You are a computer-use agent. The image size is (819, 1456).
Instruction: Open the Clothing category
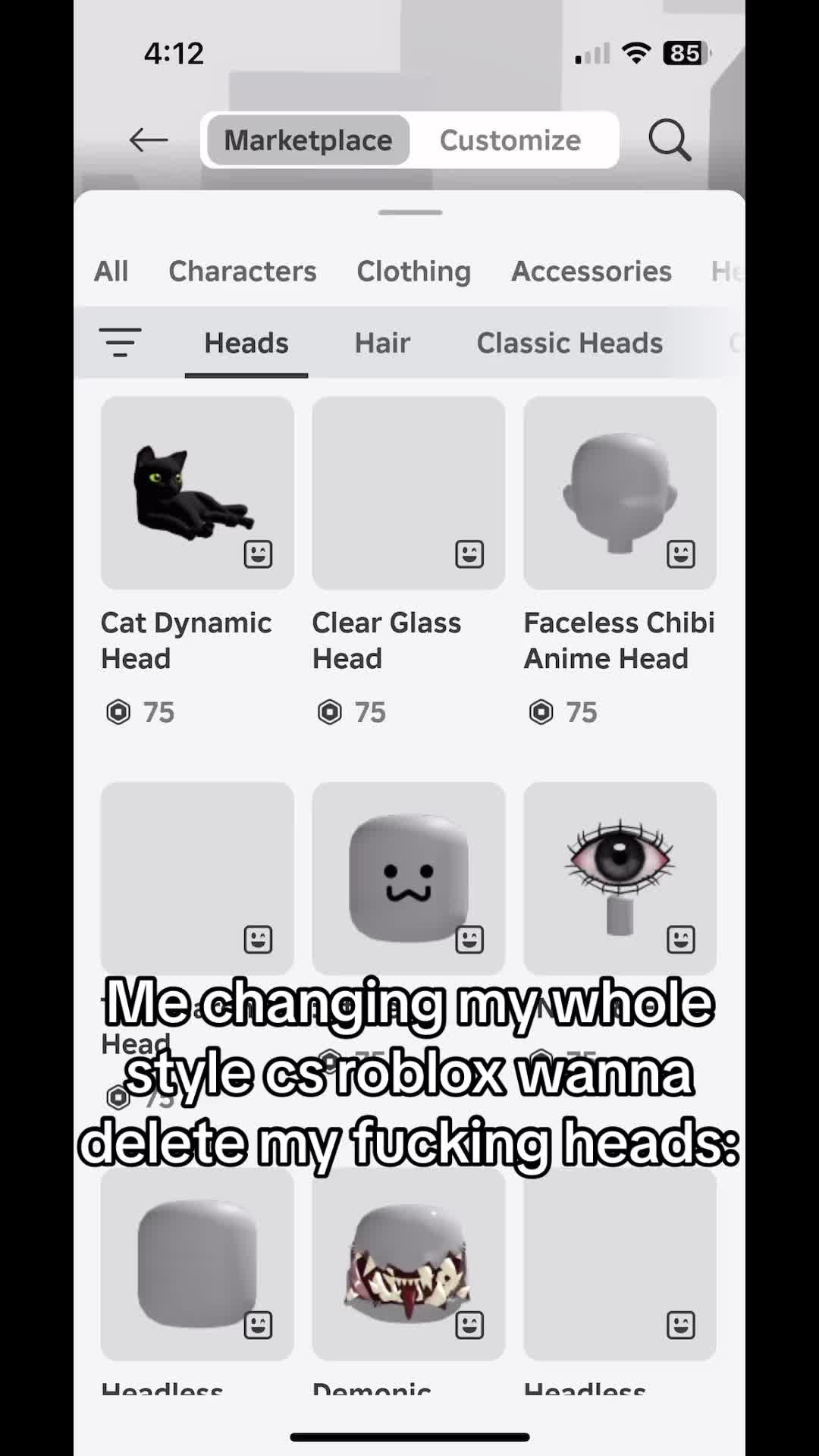[413, 271]
